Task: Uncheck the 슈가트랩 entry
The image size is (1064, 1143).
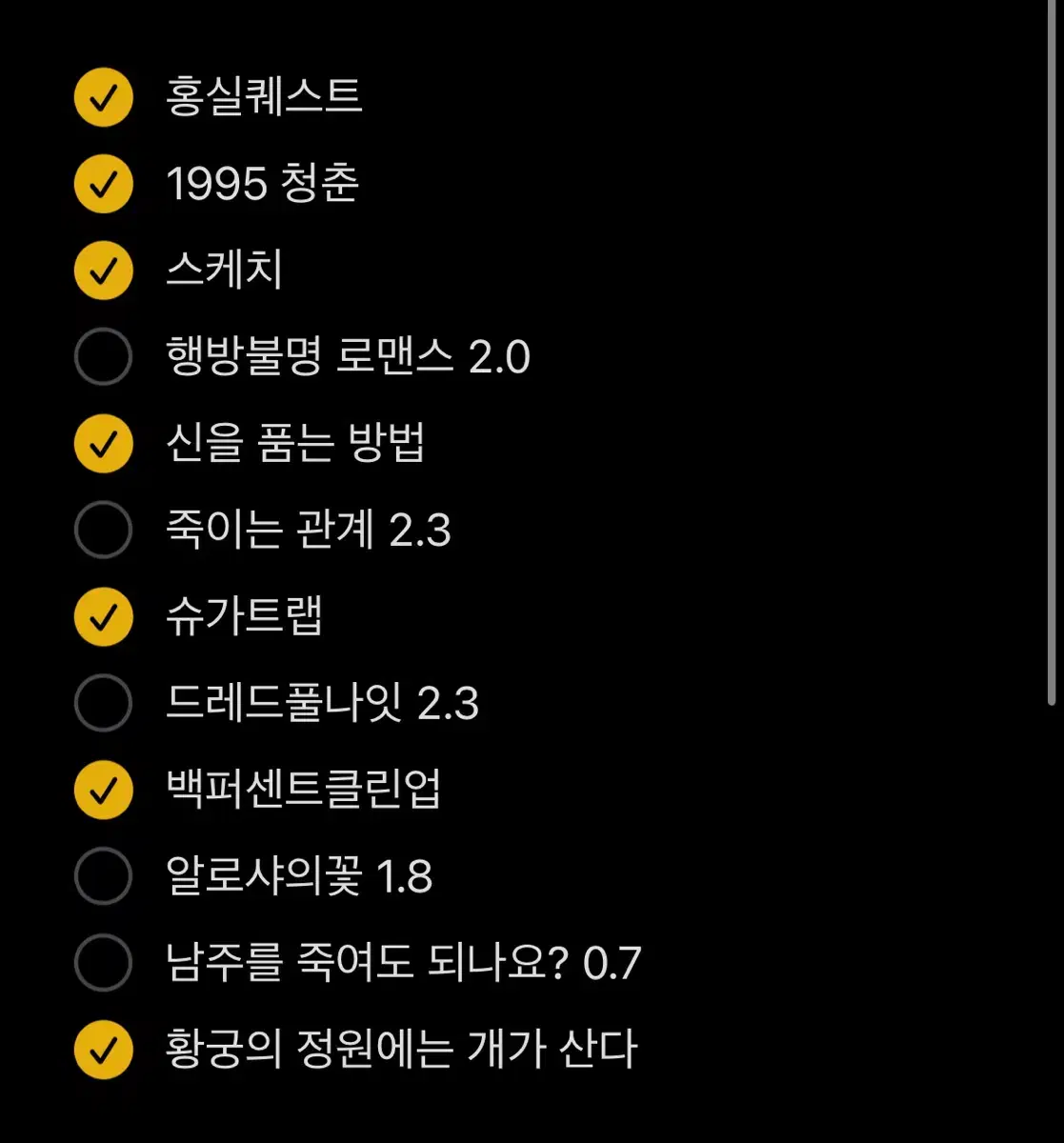Action: click(x=102, y=617)
